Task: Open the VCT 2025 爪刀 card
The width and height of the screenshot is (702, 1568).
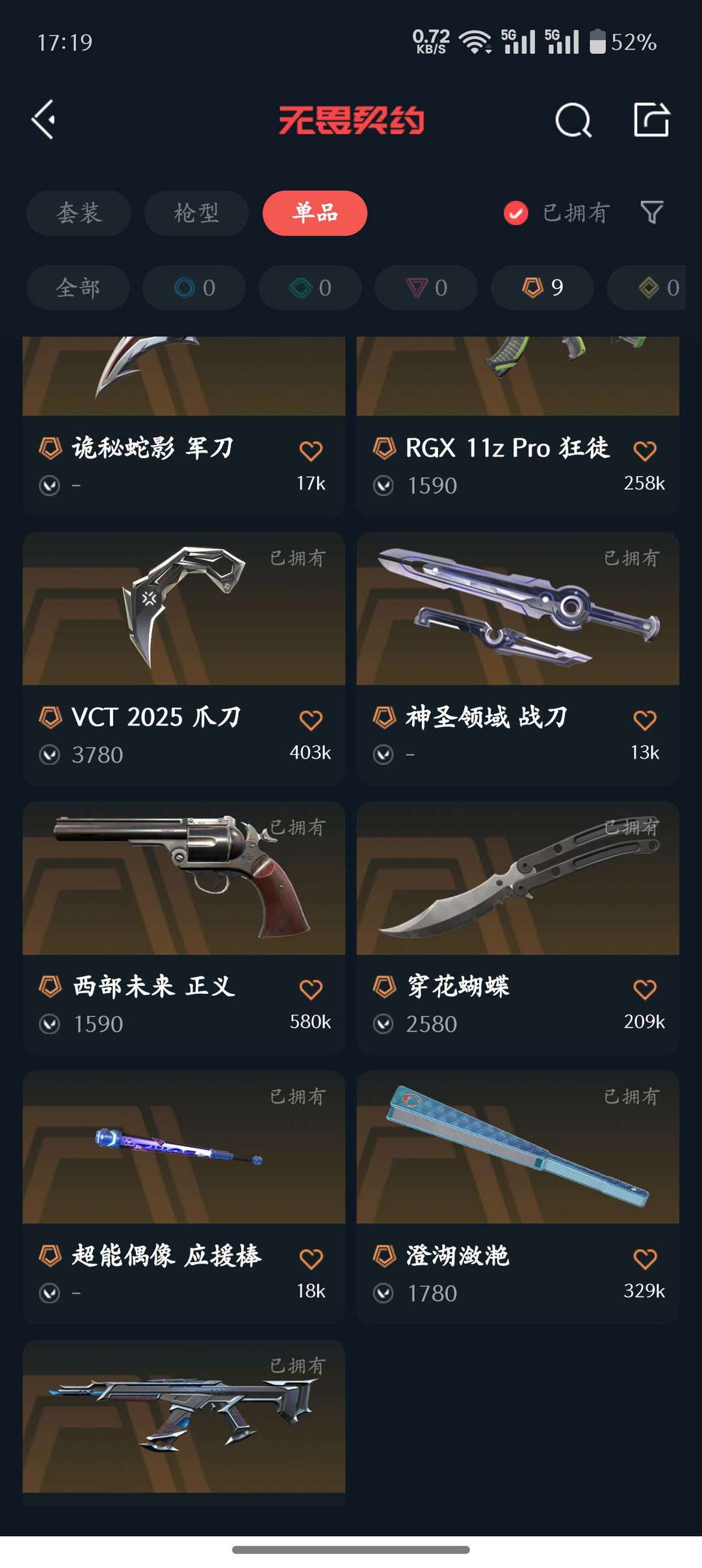Action: pyautogui.click(x=184, y=659)
